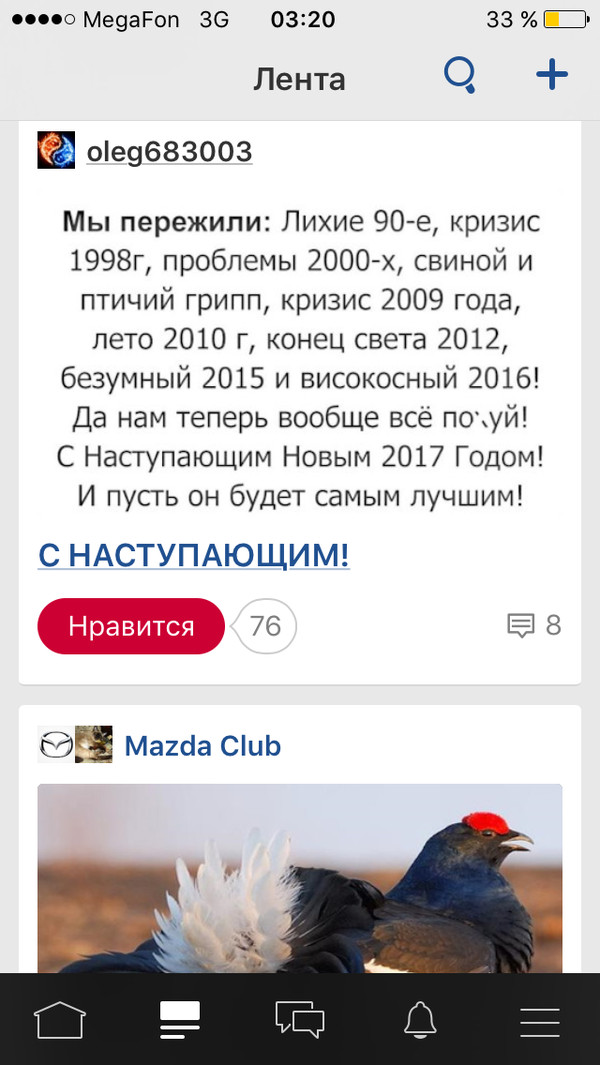Open oleg683003 user profile
This screenshot has height=1065, width=600.
point(169,151)
